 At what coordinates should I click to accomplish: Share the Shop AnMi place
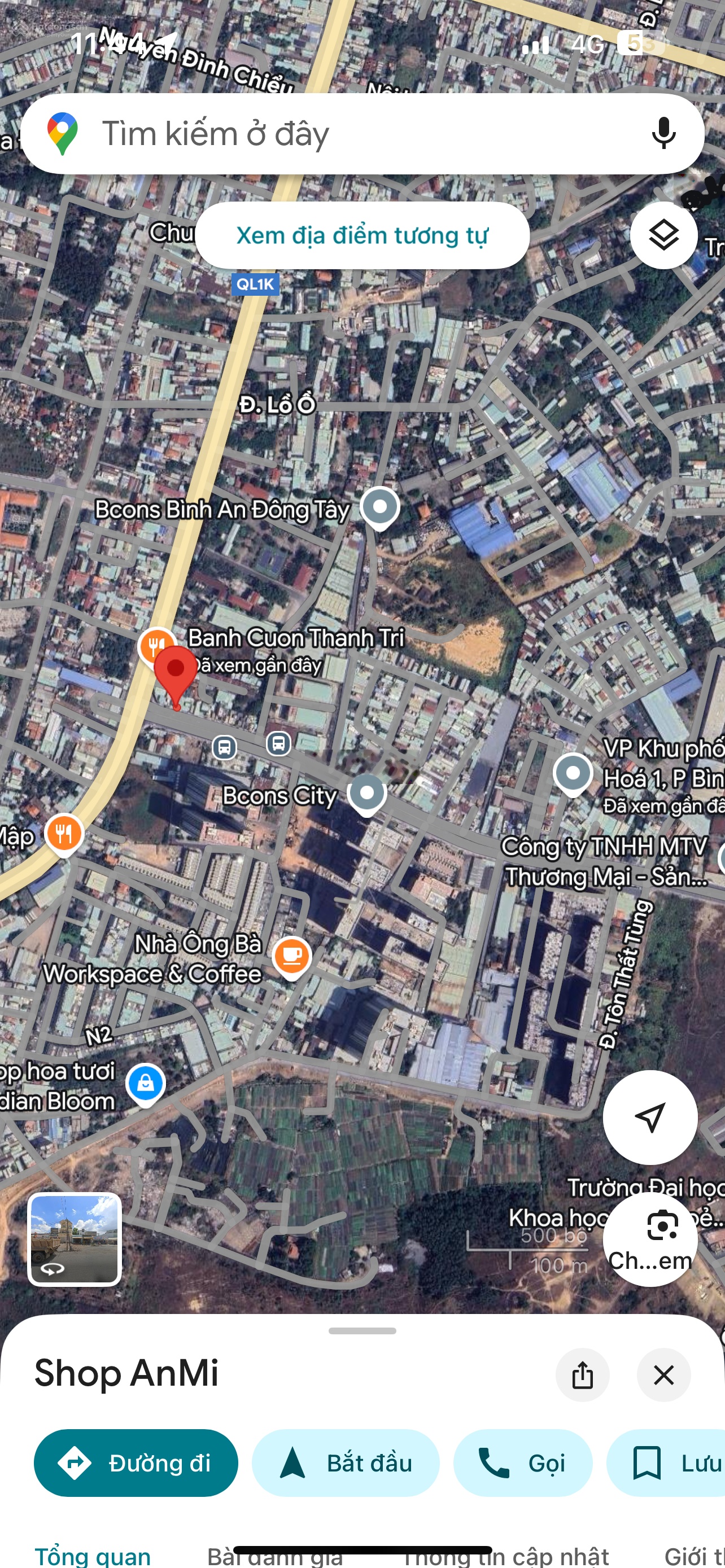pyautogui.click(x=582, y=1375)
